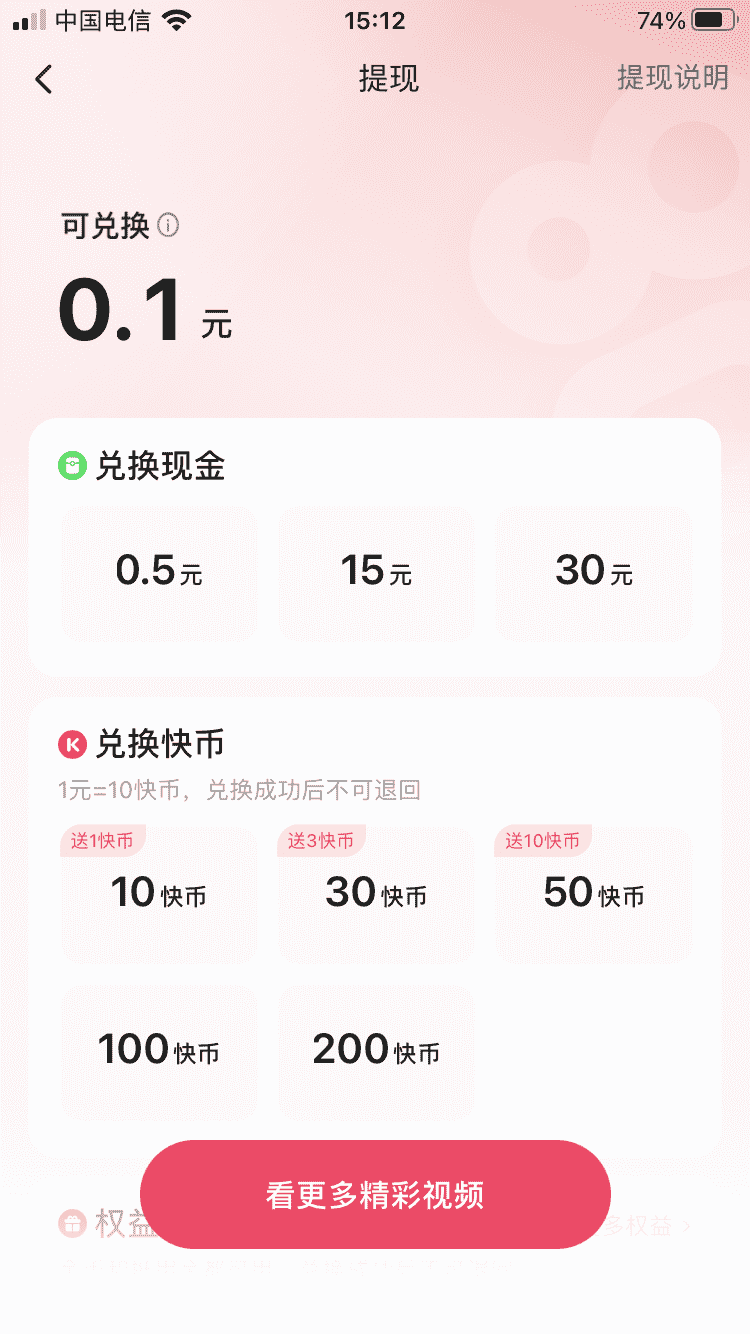Select the 100快币 exchange option
This screenshot has width=750, height=1334.
(159, 1051)
